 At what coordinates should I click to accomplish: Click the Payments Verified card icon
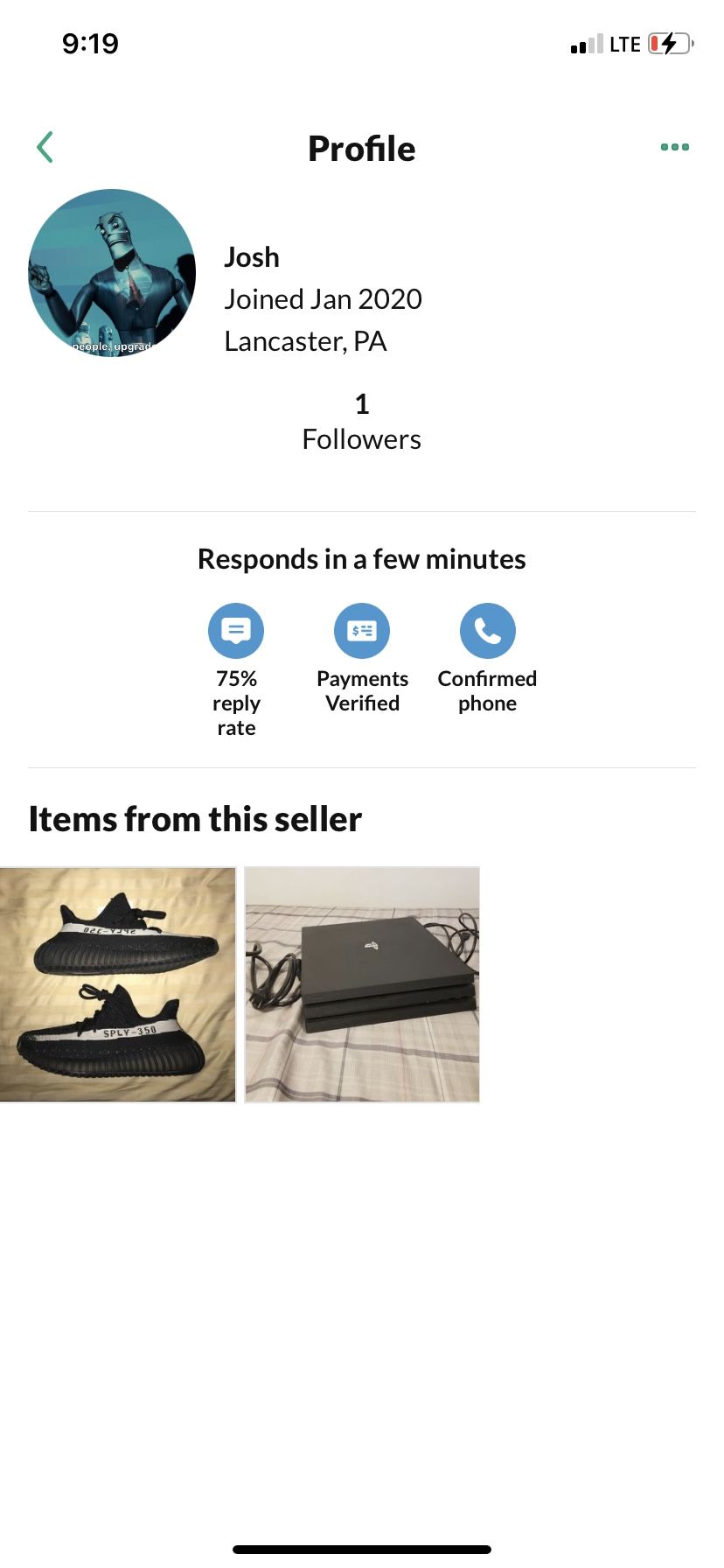362,630
